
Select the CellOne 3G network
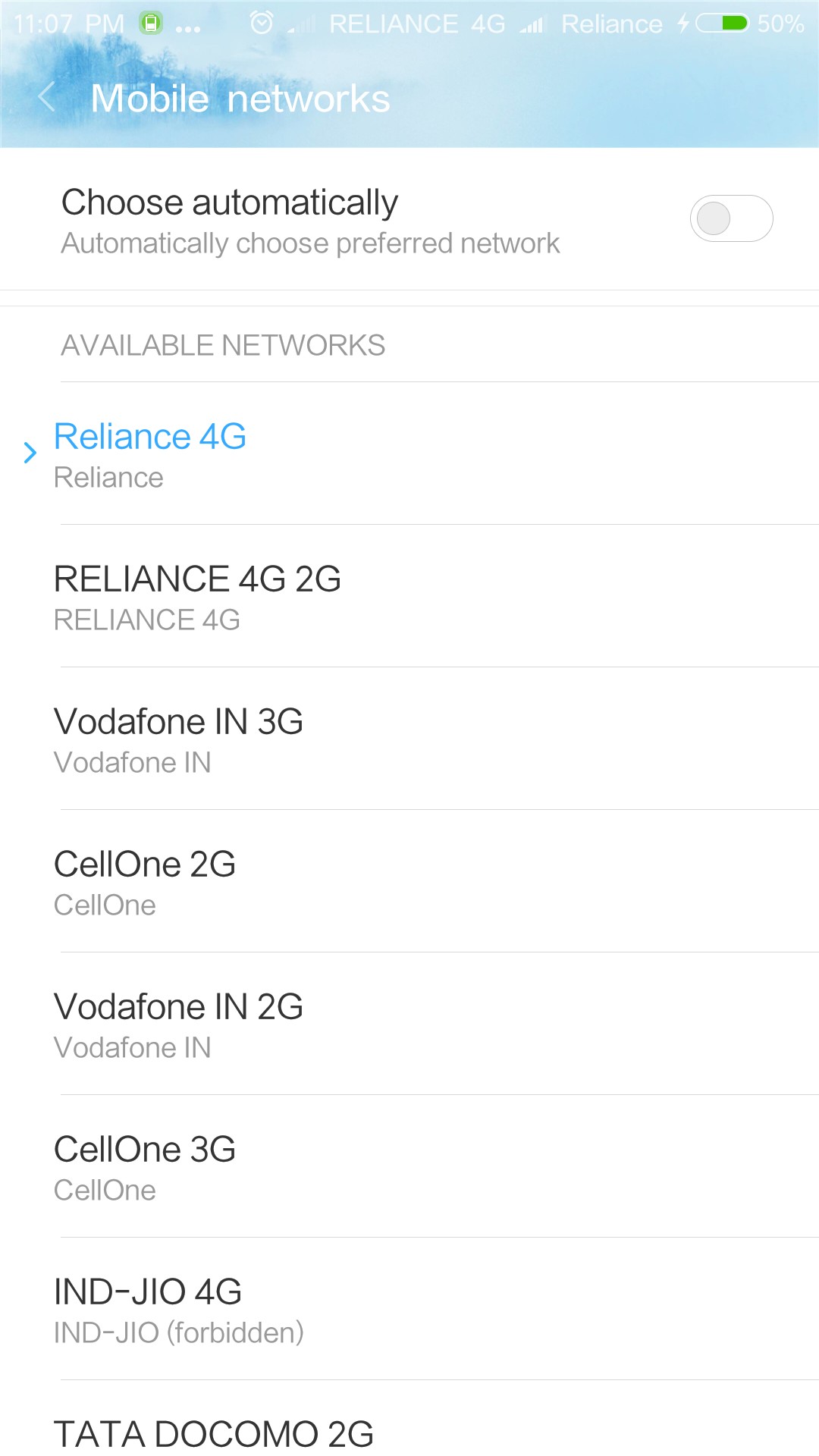point(409,1167)
